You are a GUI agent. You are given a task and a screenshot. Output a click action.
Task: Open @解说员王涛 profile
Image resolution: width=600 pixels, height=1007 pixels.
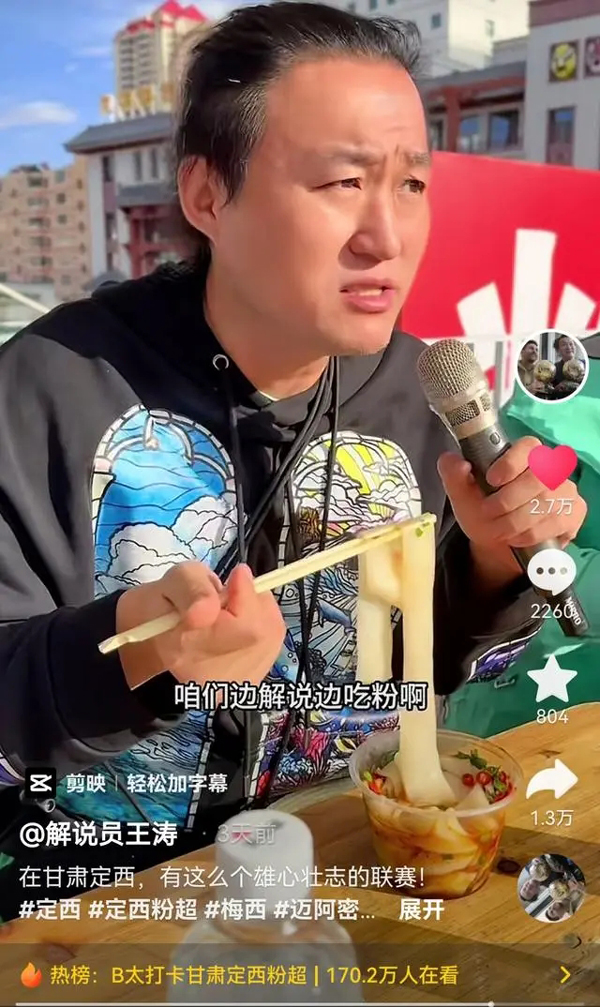(x=99, y=834)
